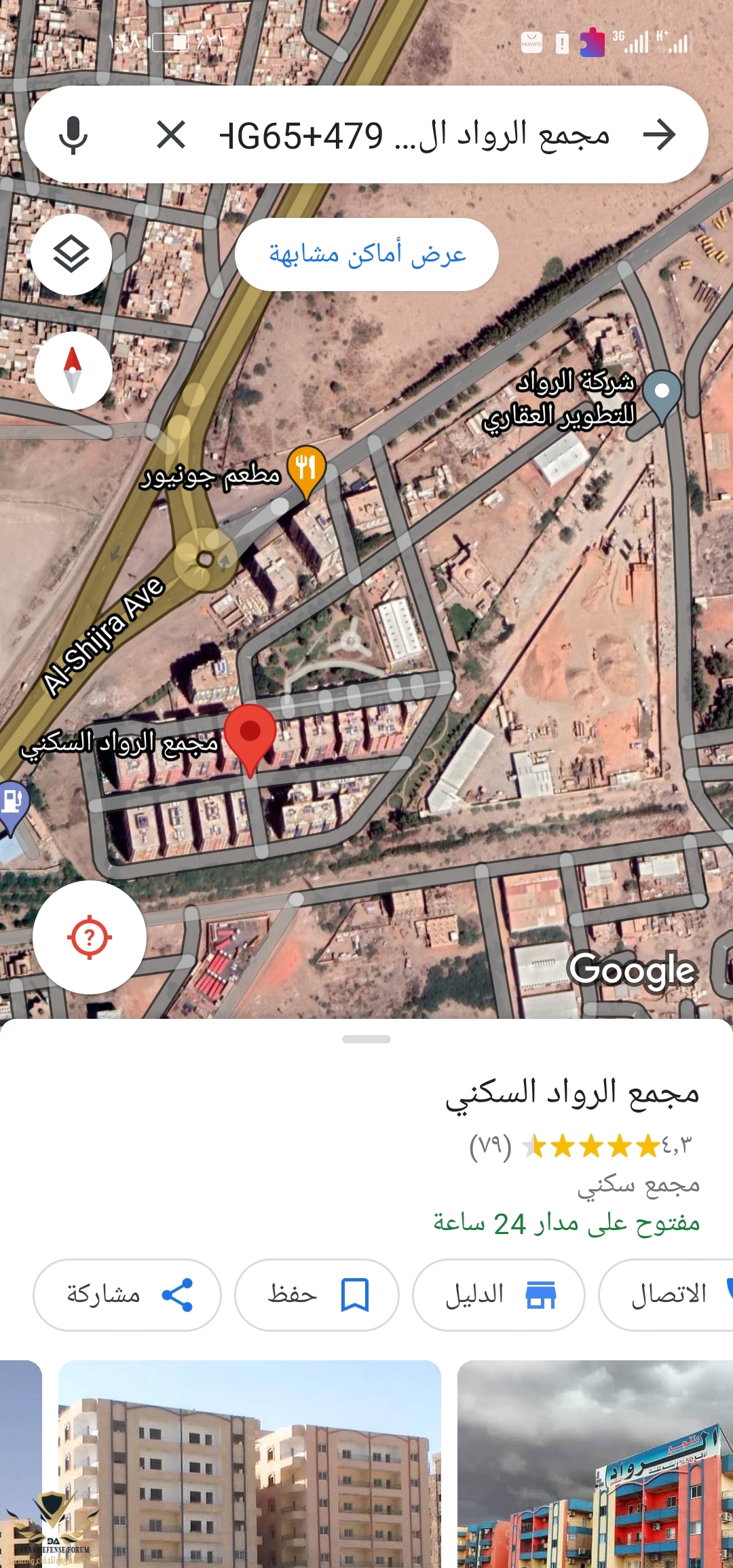Expand the place details sheet handle
This screenshot has width=733, height=1568.
[366, 1039]
